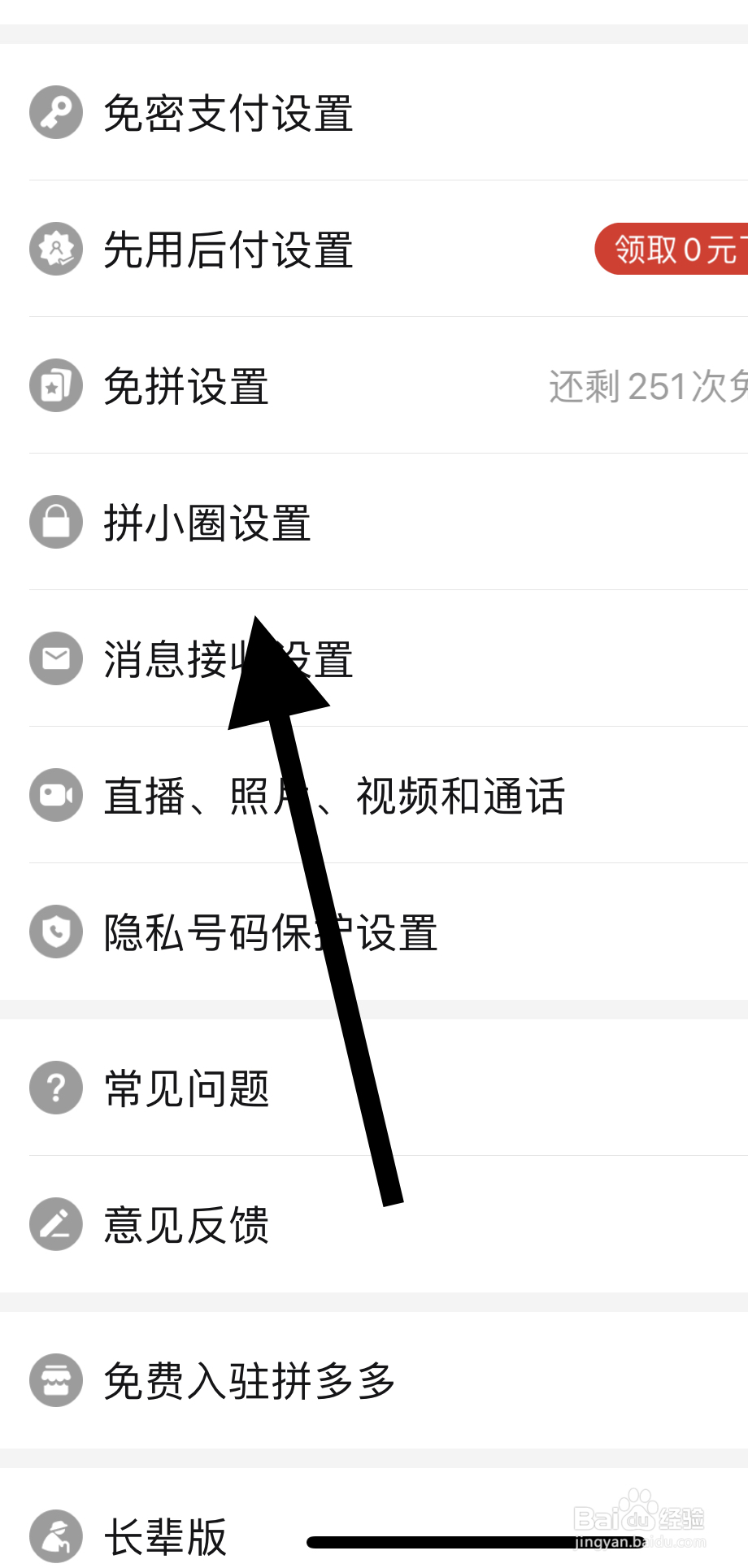The width and height of the screenshot is (748, 1568).
Task: Select the envelope icon beside 消息接收设置
Action: pos(54,658)
